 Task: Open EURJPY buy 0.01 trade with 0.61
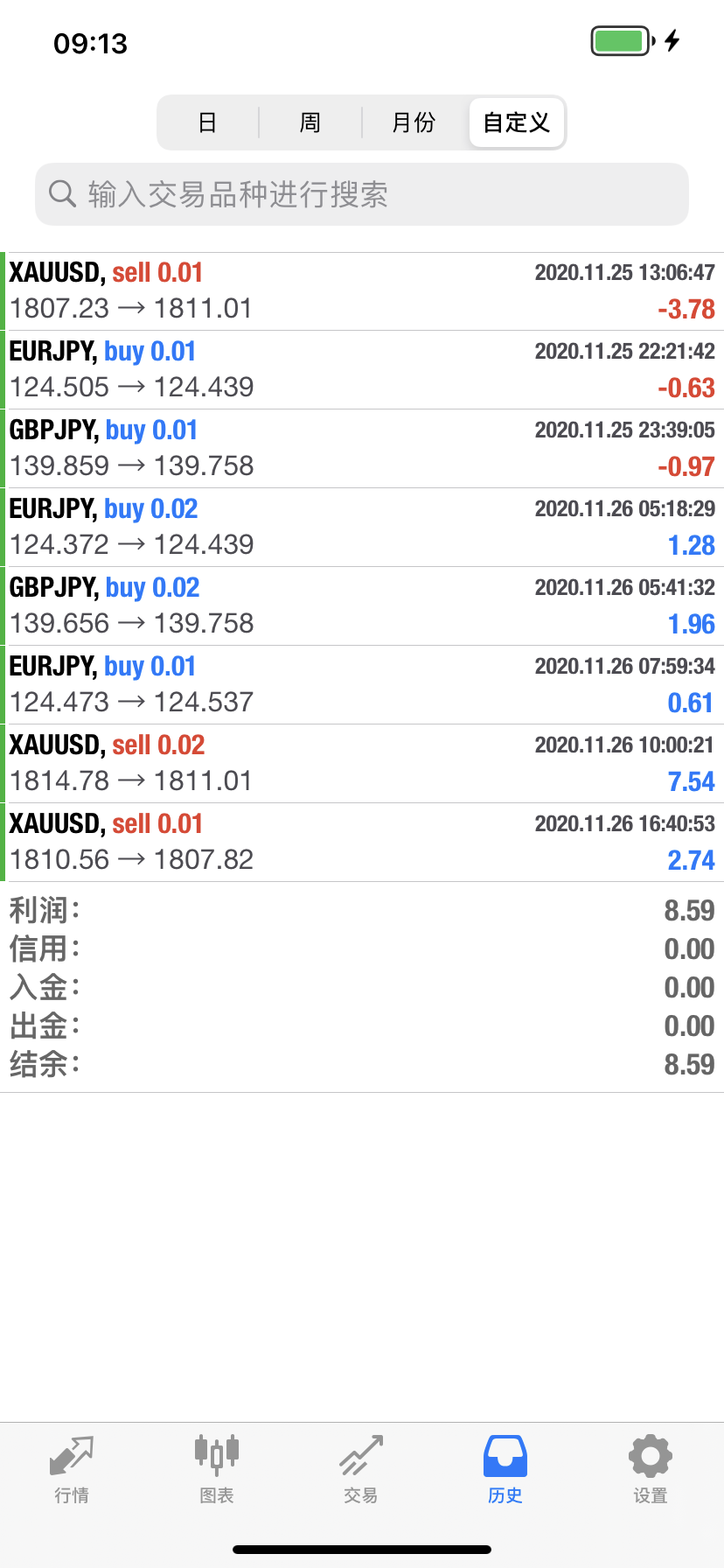[362, 685]
